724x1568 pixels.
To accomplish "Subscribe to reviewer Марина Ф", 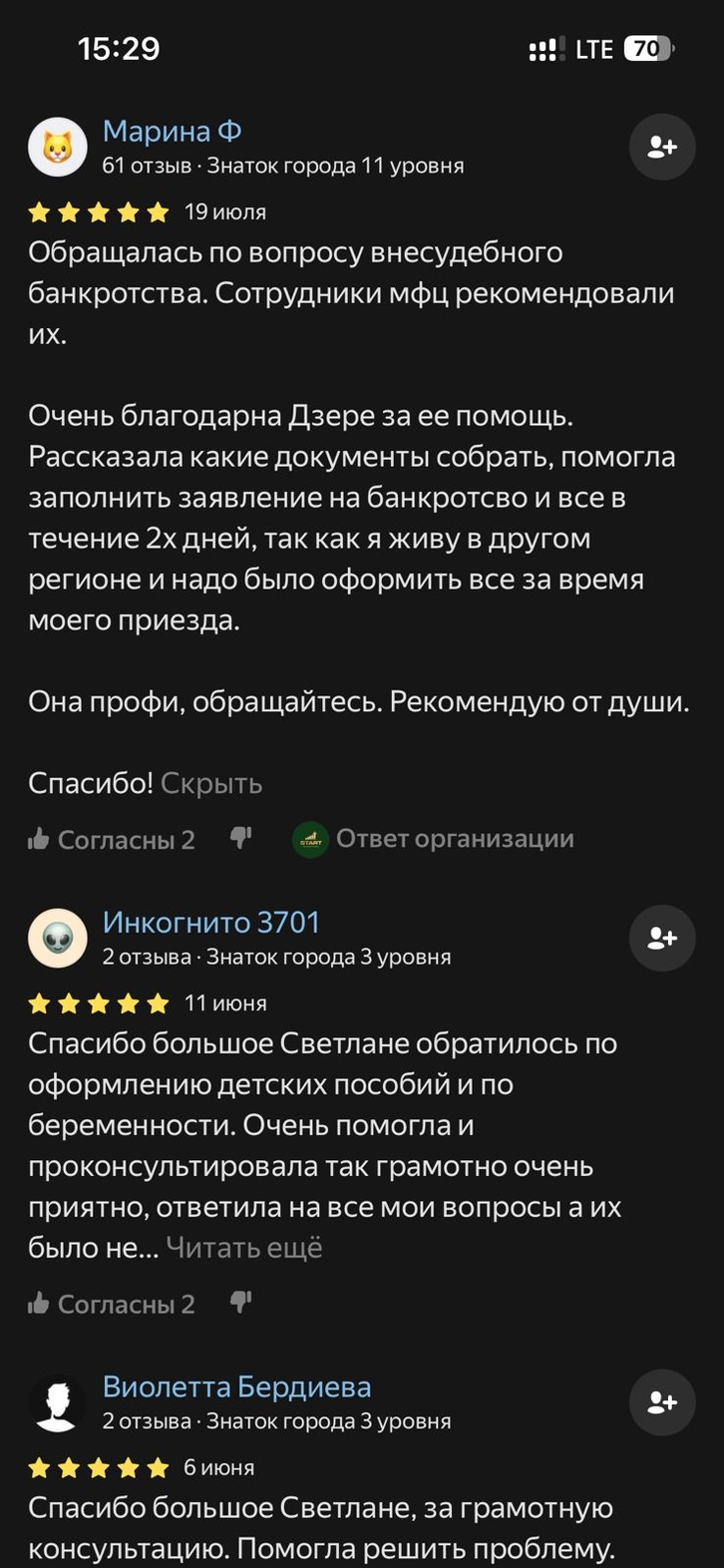I will [661, 148].
